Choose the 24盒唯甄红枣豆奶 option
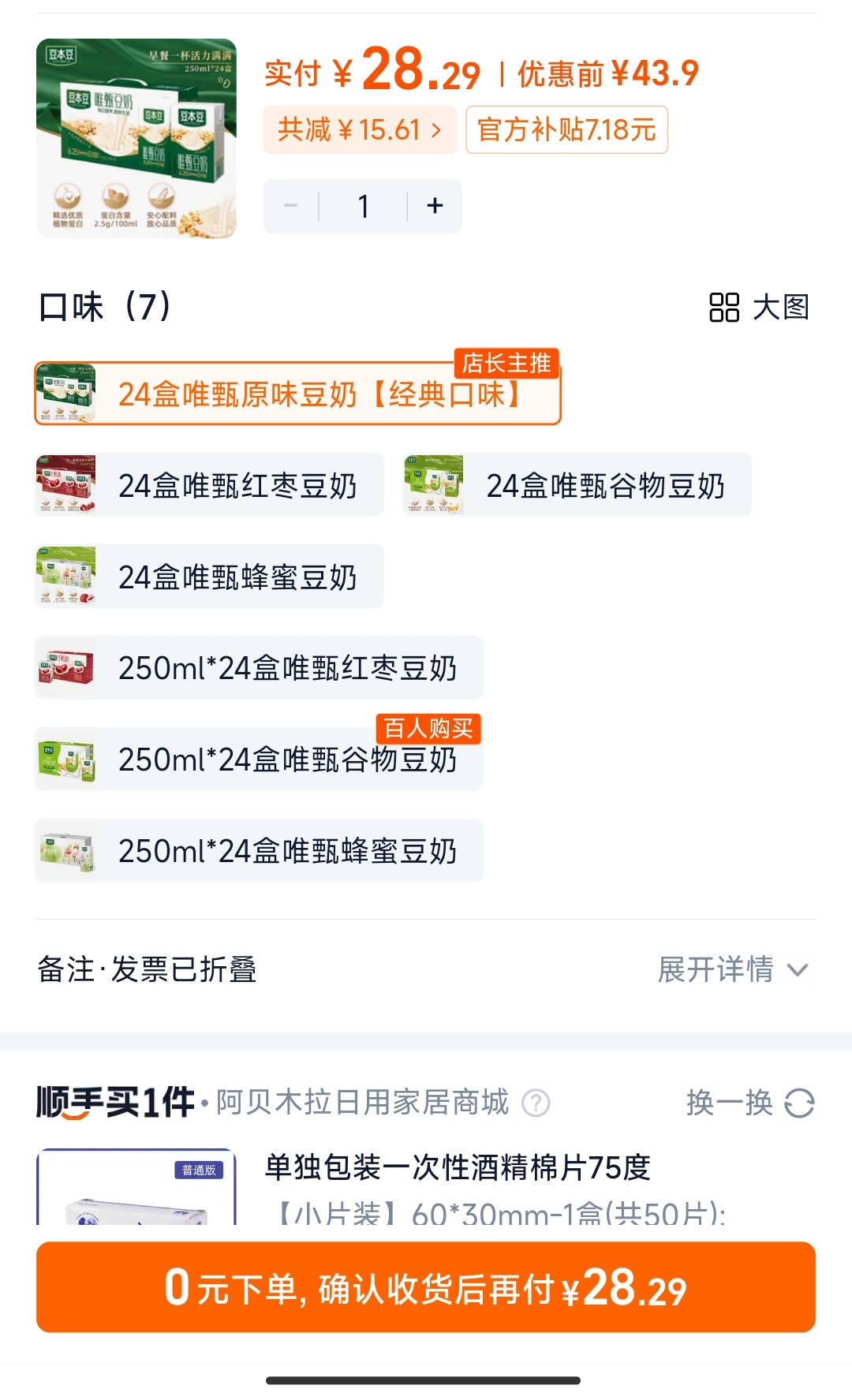 pyautogui.click(x=209, y=486)
